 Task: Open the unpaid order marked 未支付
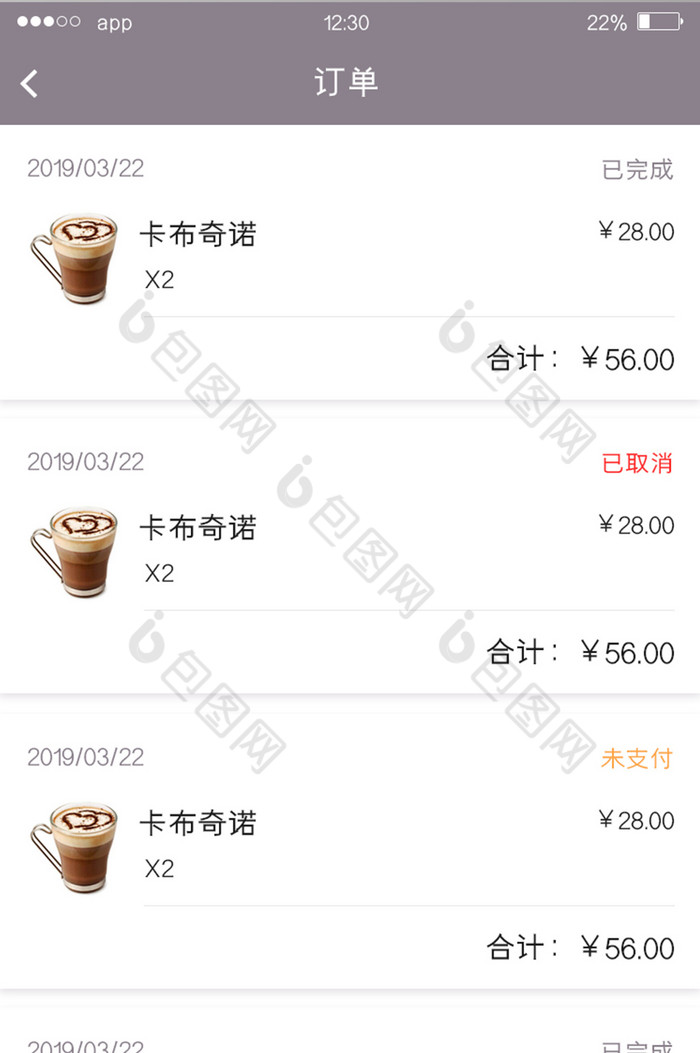pos(349,851)
